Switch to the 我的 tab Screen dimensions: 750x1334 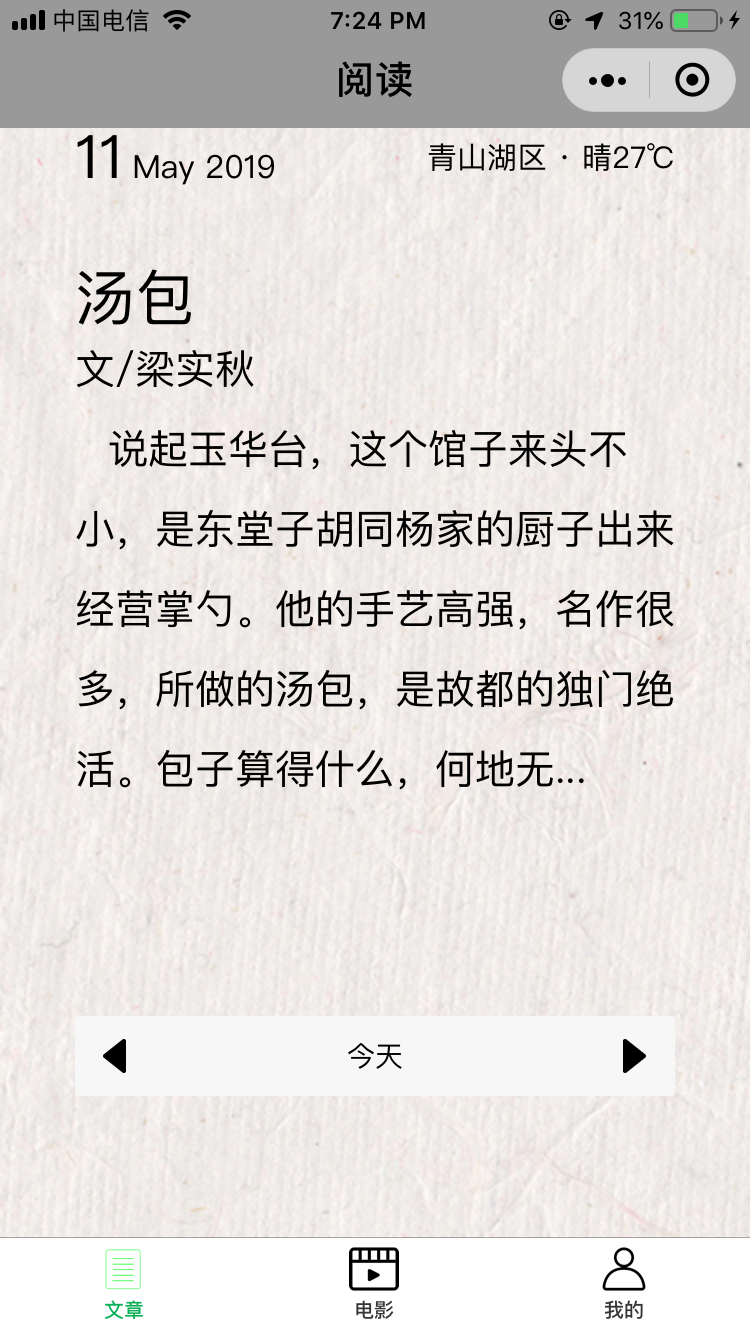[624, 1284]
